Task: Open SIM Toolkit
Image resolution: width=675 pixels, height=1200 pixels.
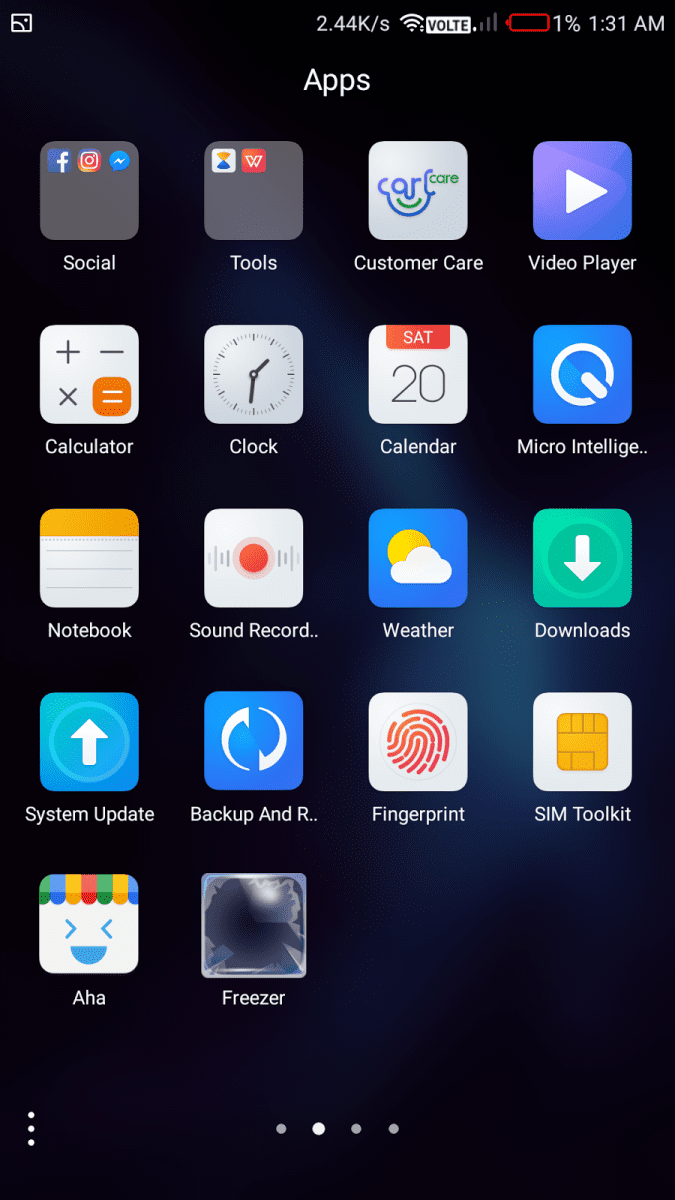Action: 582,742
